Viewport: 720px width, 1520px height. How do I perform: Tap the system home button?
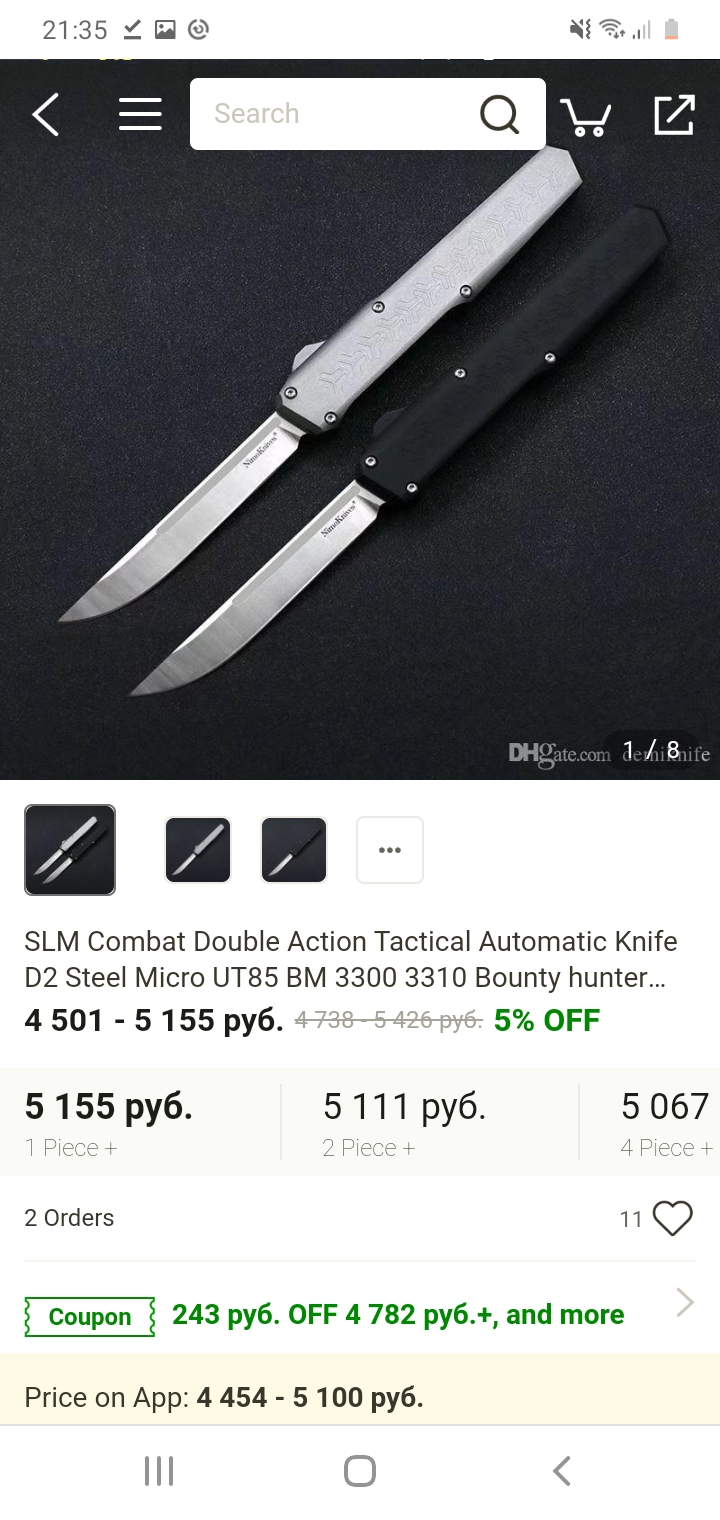coord(360,1471)
